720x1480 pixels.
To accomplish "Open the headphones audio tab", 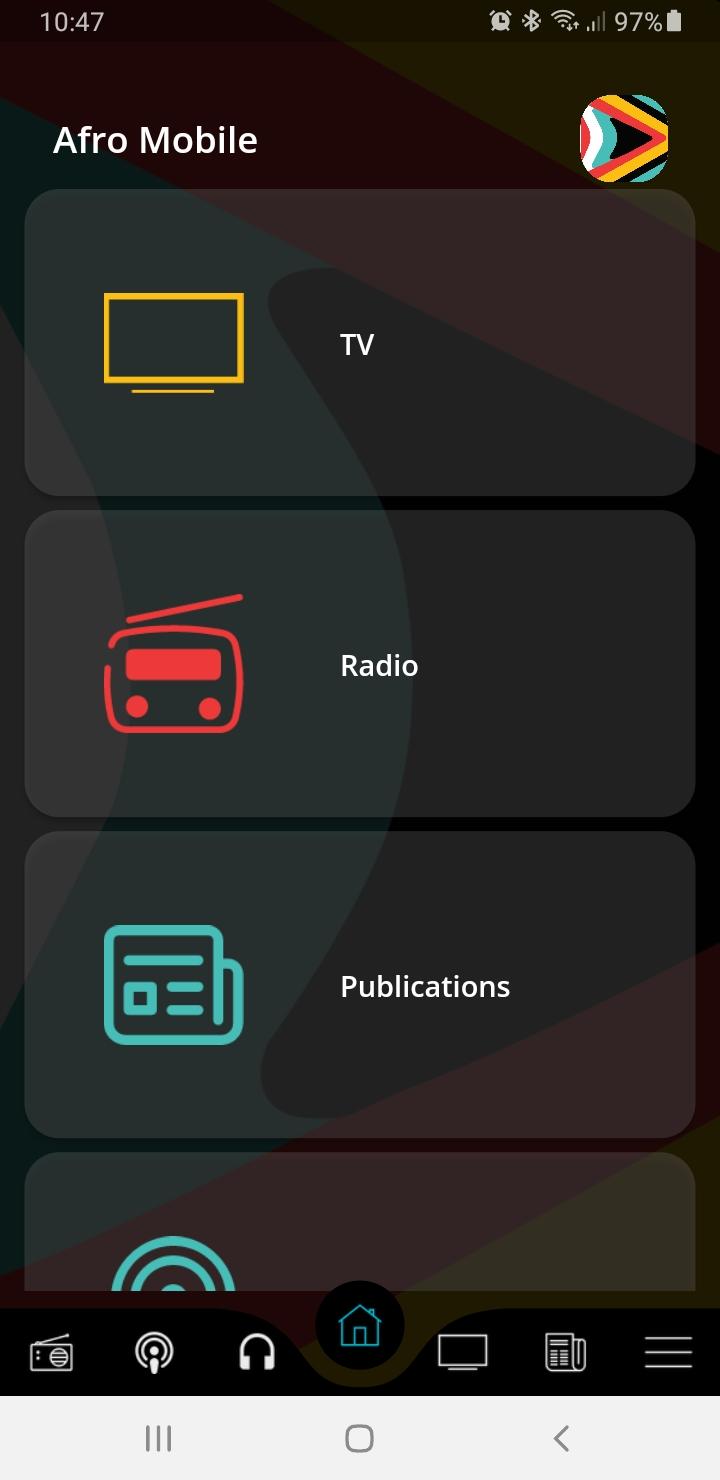I will (x=257, y=1353).
